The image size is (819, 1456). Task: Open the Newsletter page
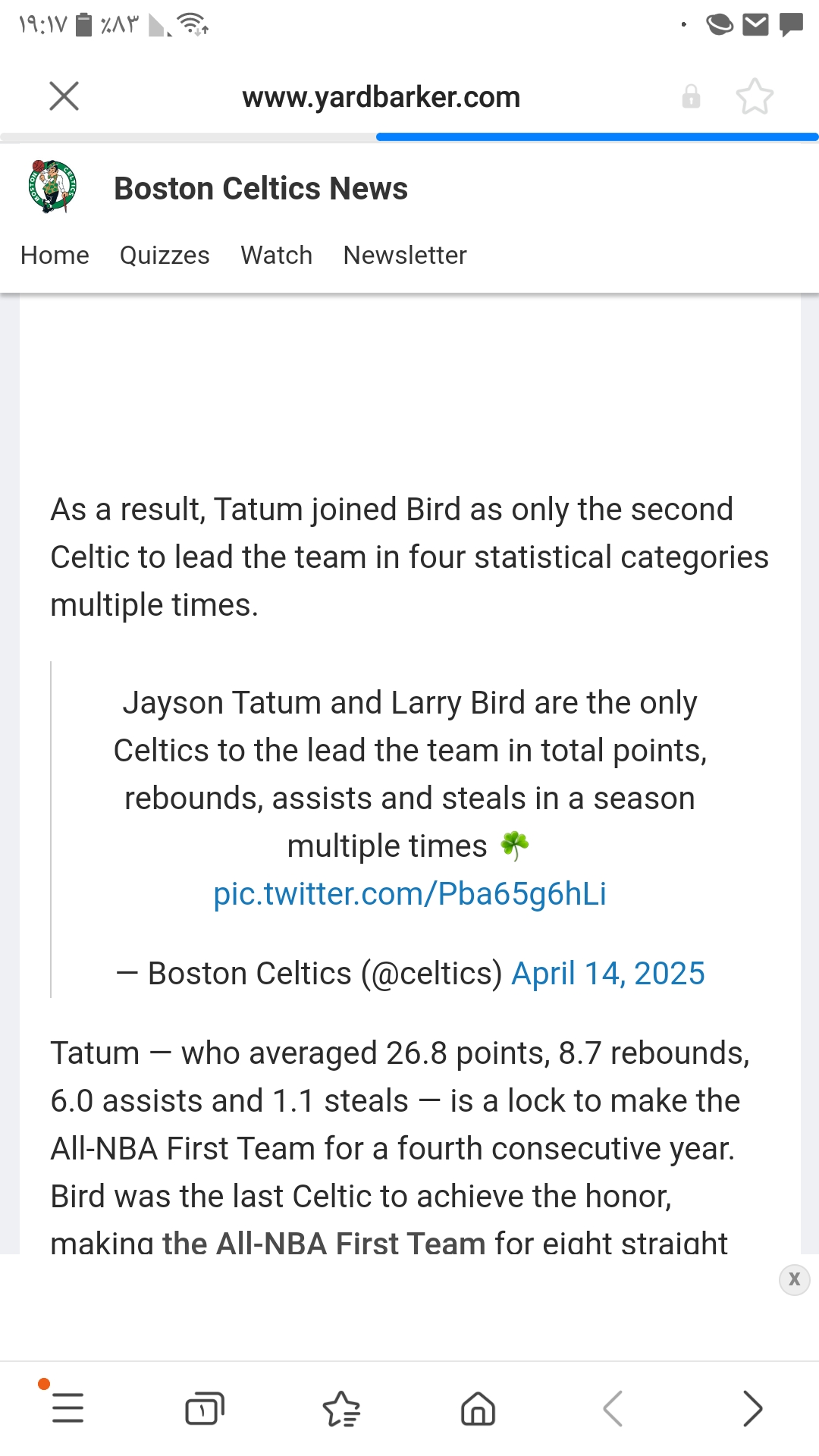coord(405,256)
